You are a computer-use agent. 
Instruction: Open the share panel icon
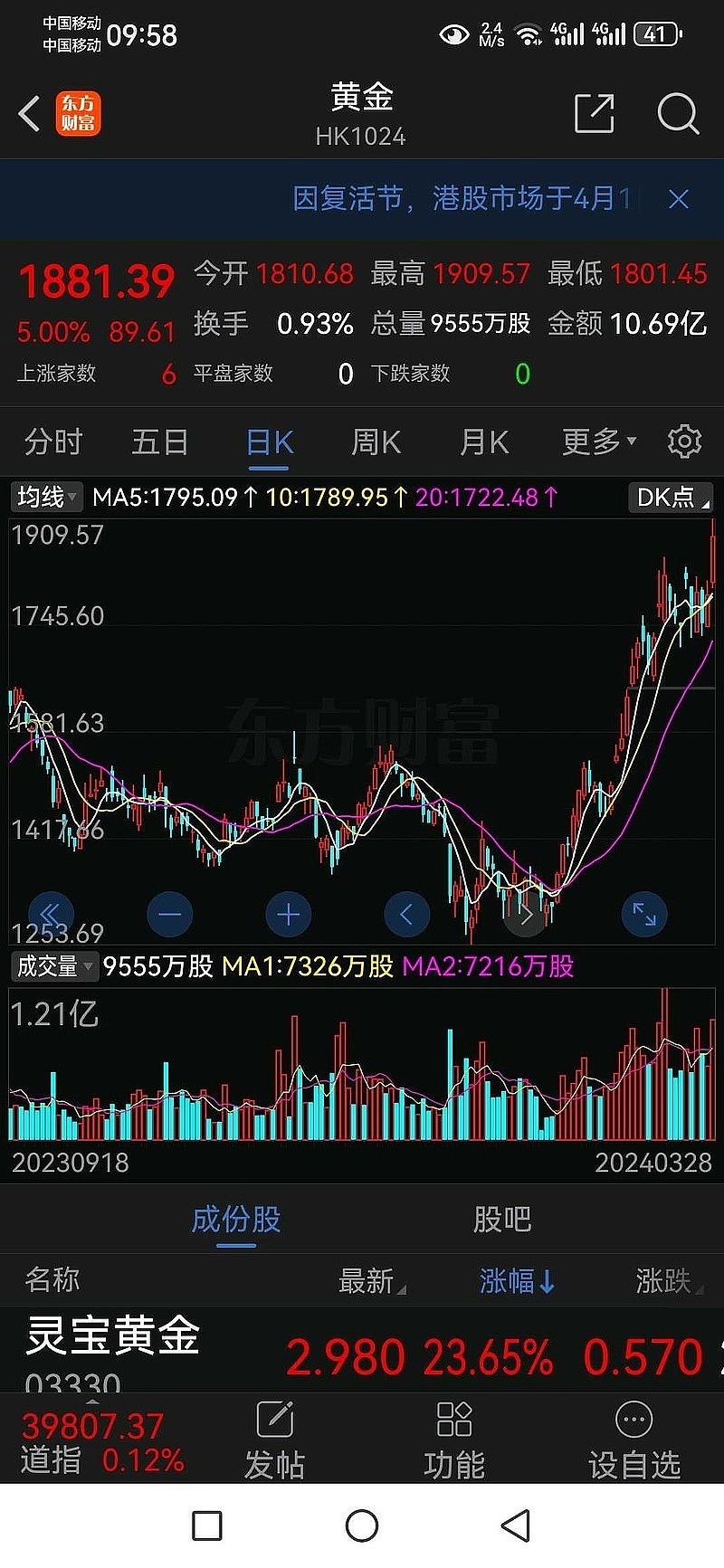594,114
